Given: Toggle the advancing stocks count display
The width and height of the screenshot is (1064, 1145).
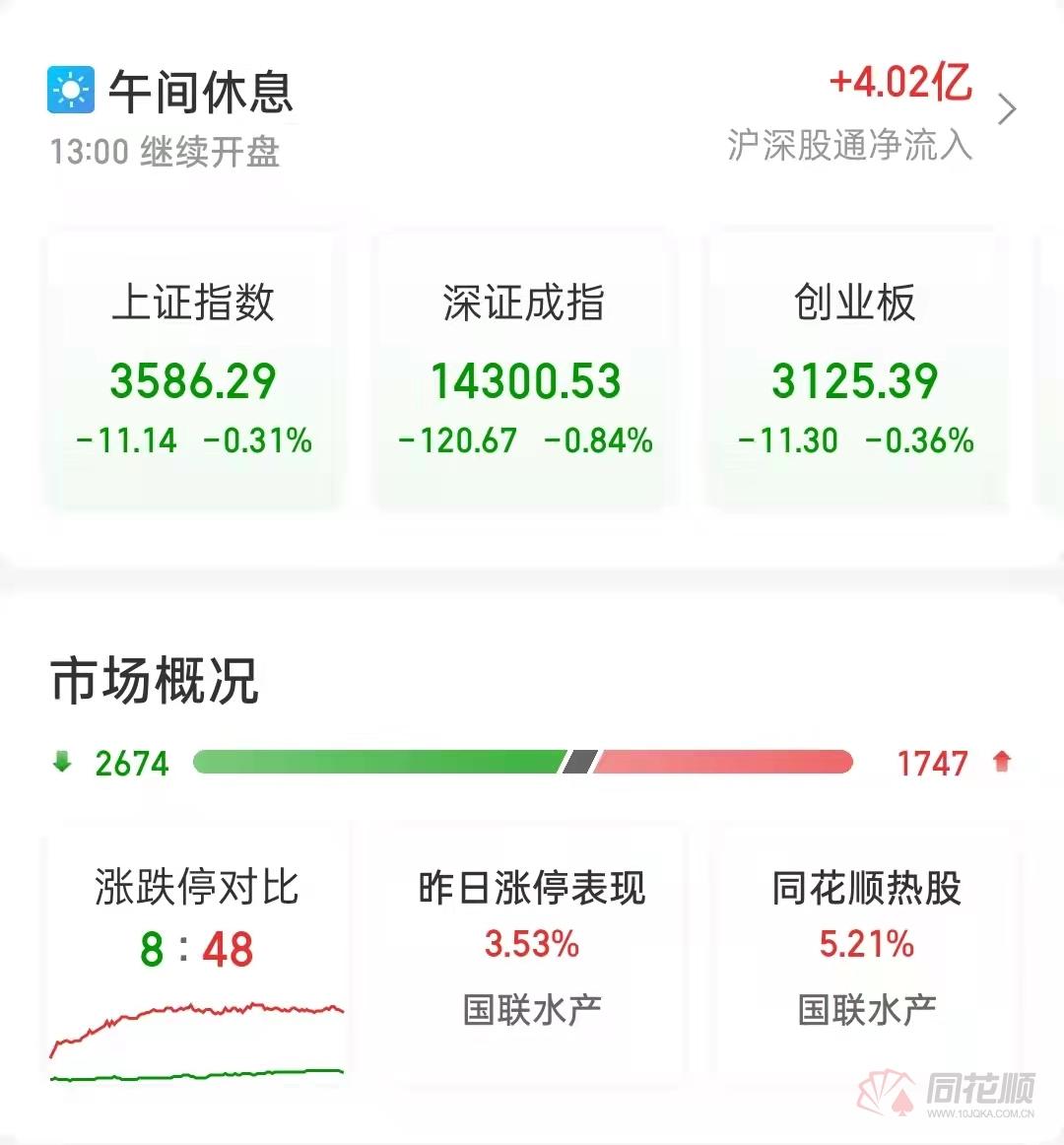Looking at the screenshot, I should tap(933, 761).
